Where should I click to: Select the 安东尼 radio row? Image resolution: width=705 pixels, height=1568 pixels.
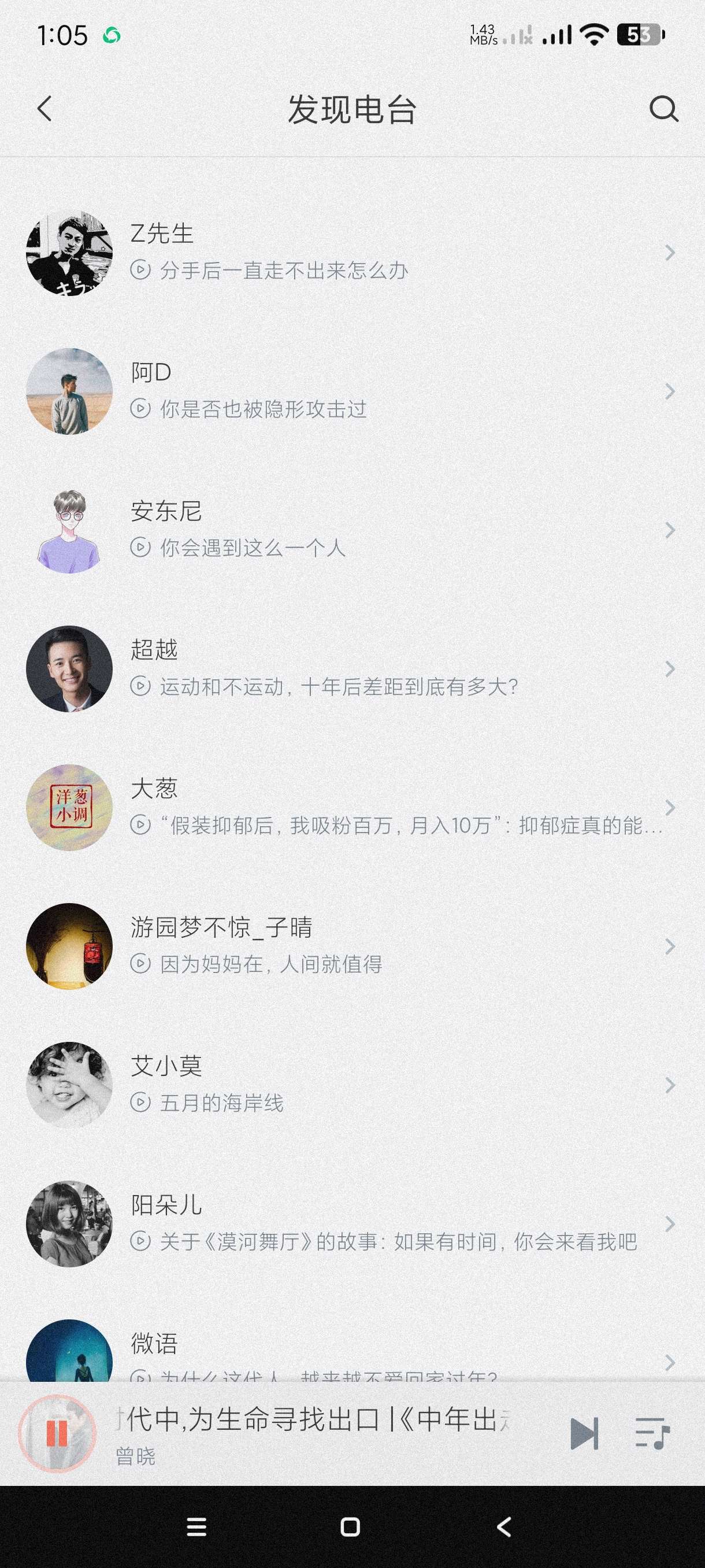coord(352,530)
